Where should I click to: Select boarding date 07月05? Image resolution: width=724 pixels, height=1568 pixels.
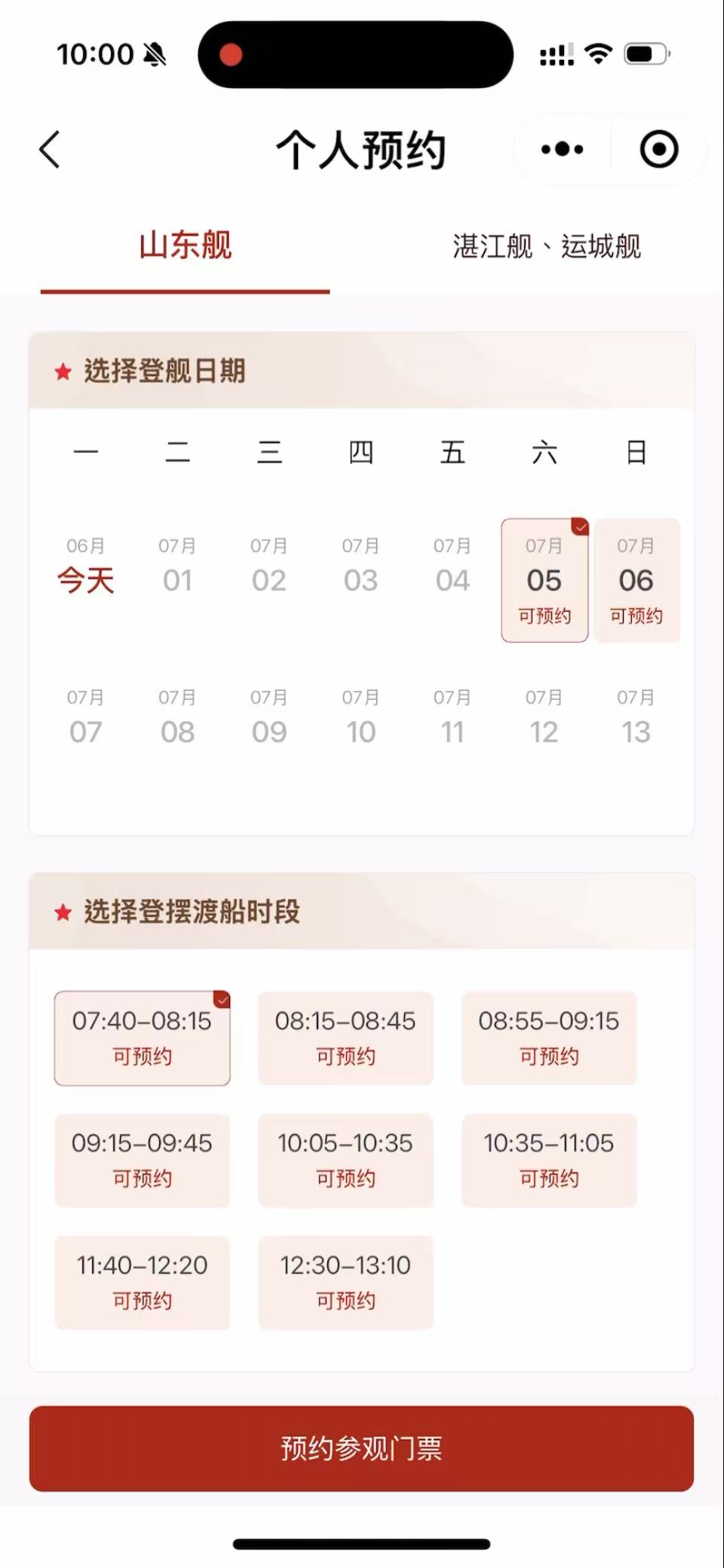coord(545,580)
